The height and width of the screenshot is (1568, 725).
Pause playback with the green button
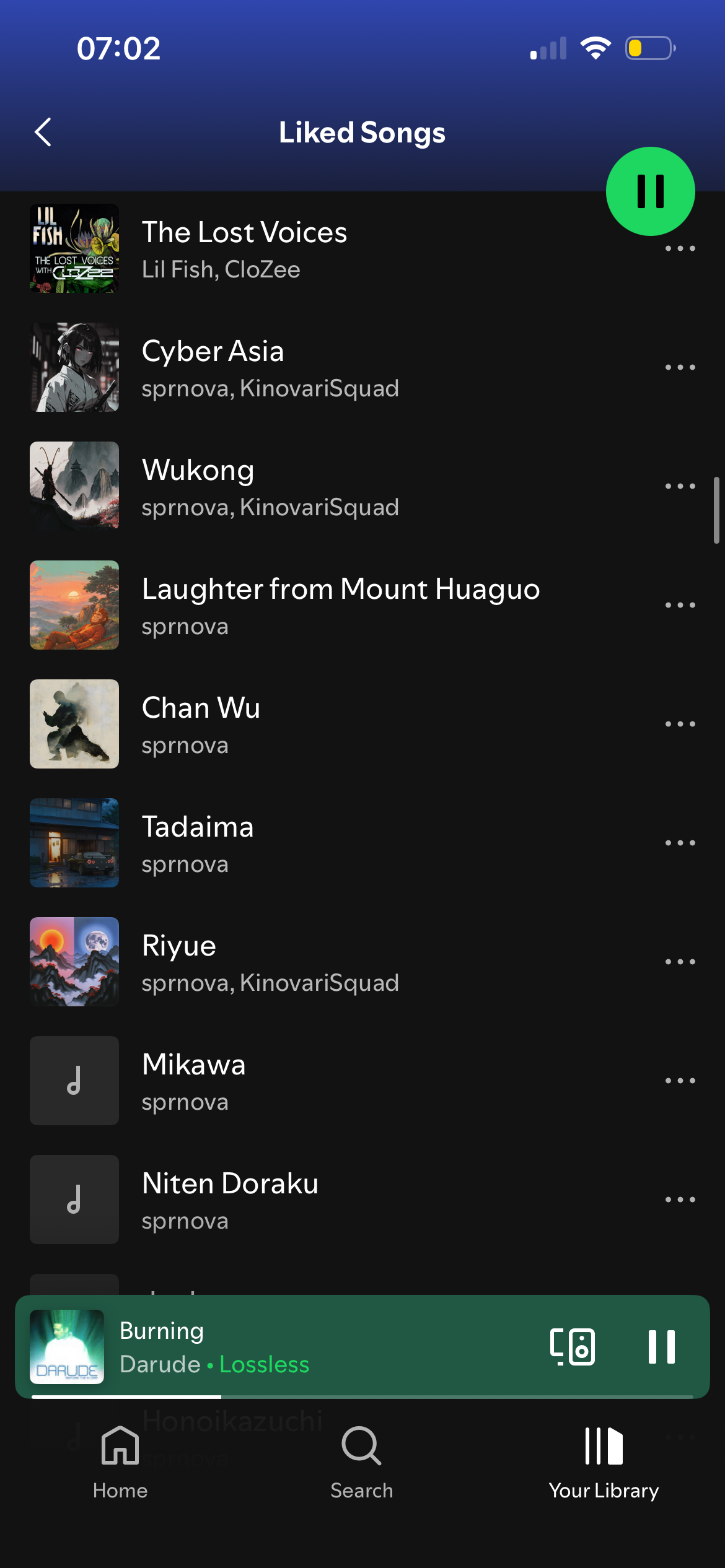650,191
